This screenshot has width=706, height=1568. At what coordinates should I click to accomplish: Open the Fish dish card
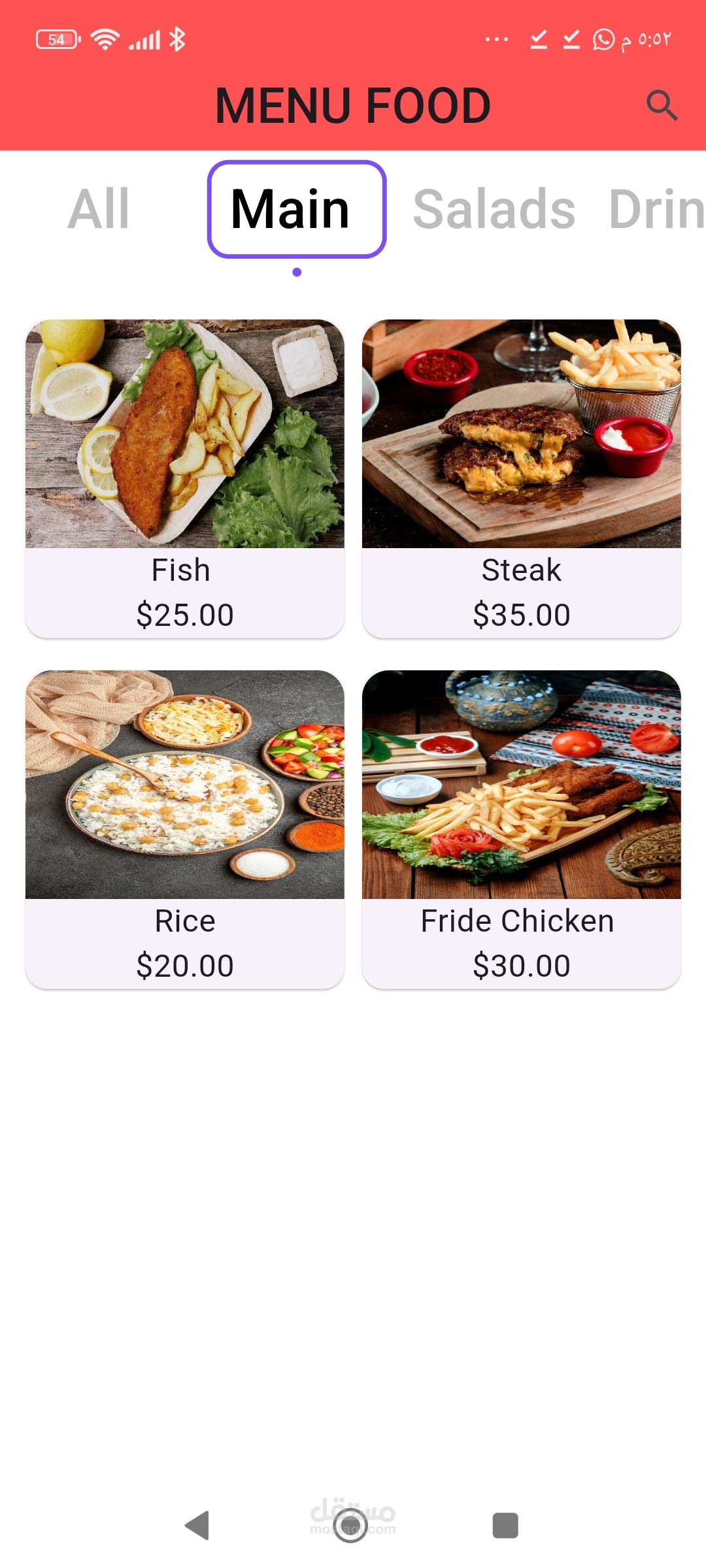(x=185, y=478)
